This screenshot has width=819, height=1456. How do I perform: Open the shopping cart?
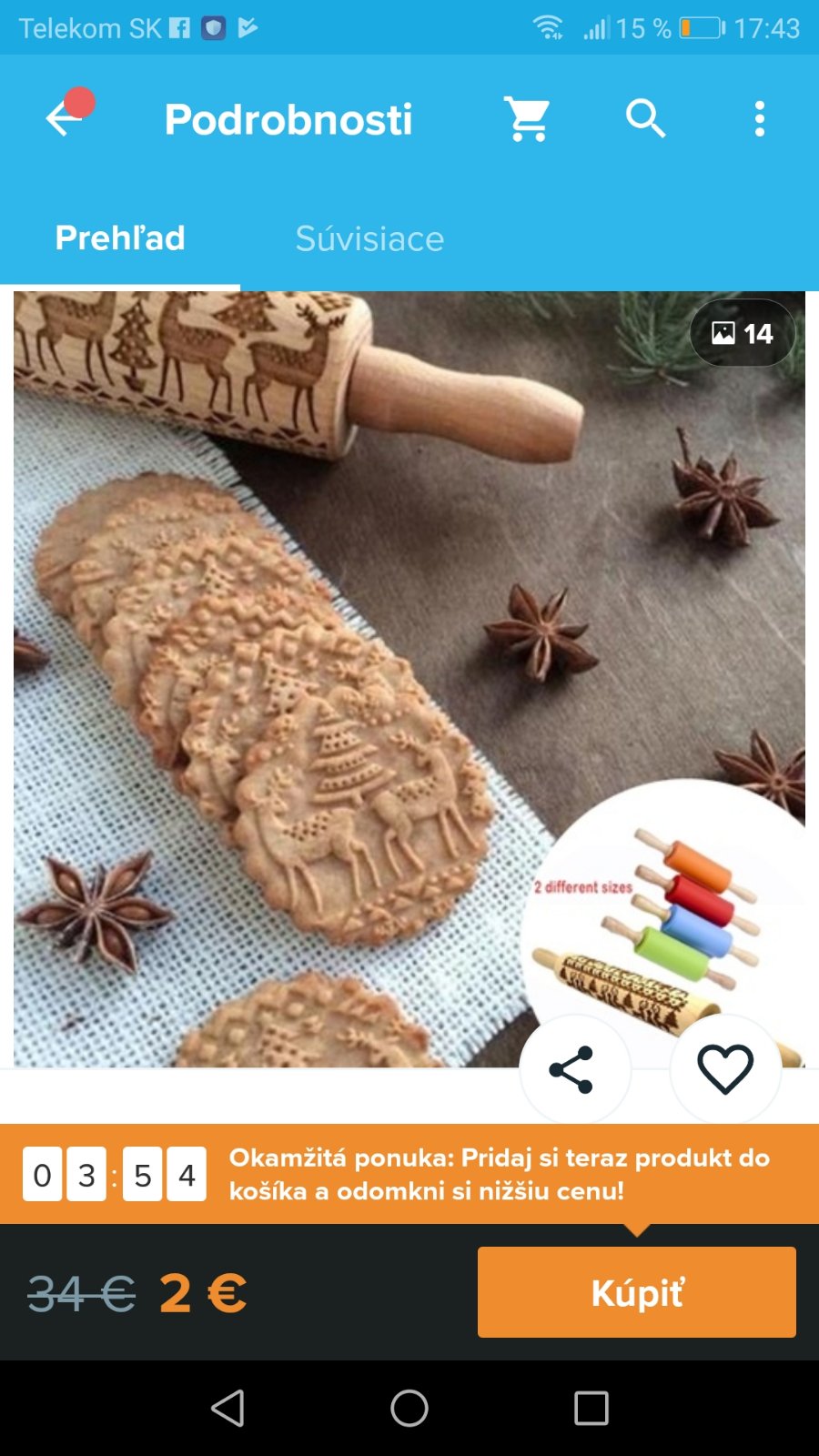coord(528,119)
